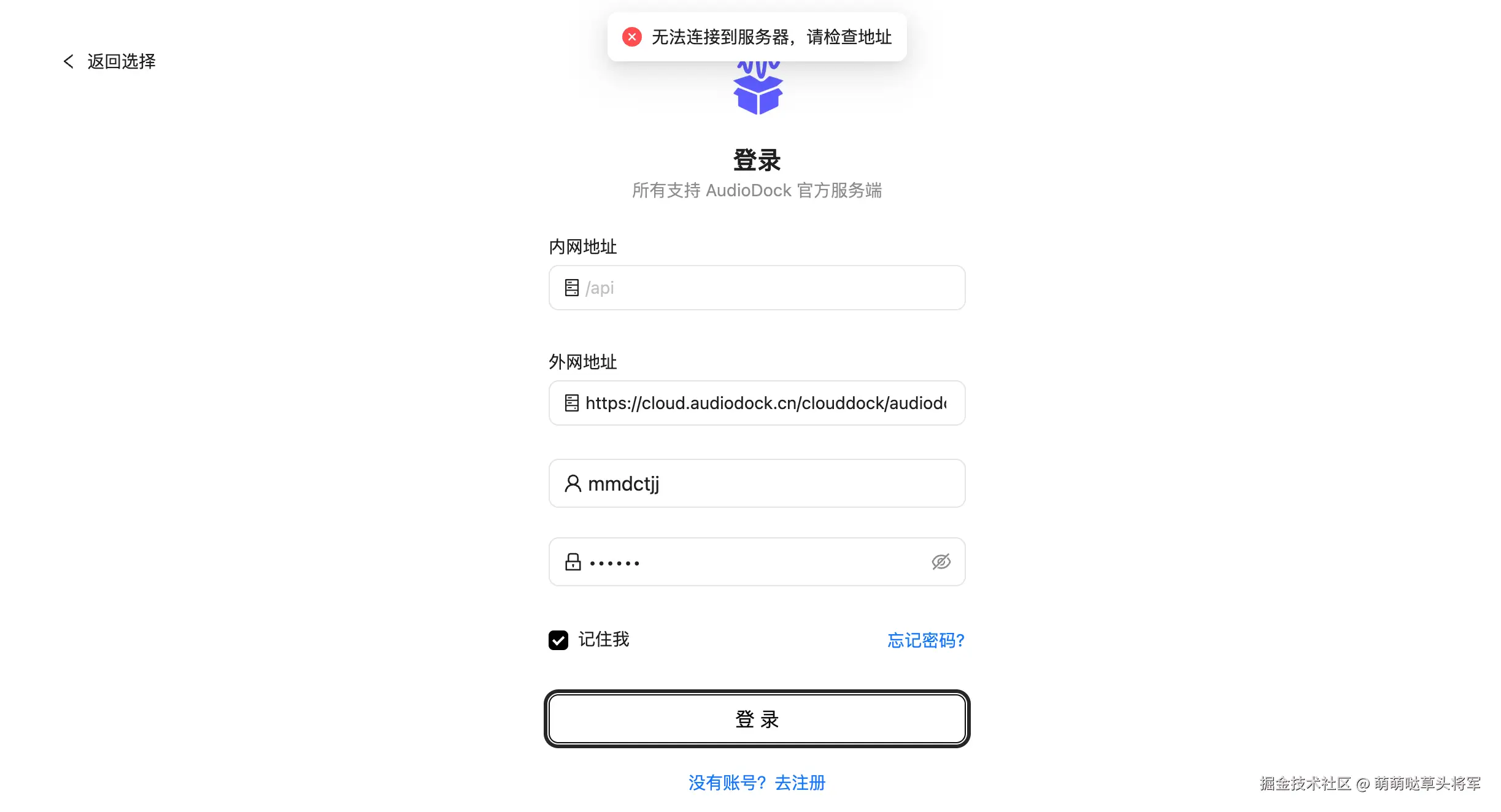The width and height of the screenshot is (1501, 812).
Task: Go back to 返回选择
Action: 110,61
